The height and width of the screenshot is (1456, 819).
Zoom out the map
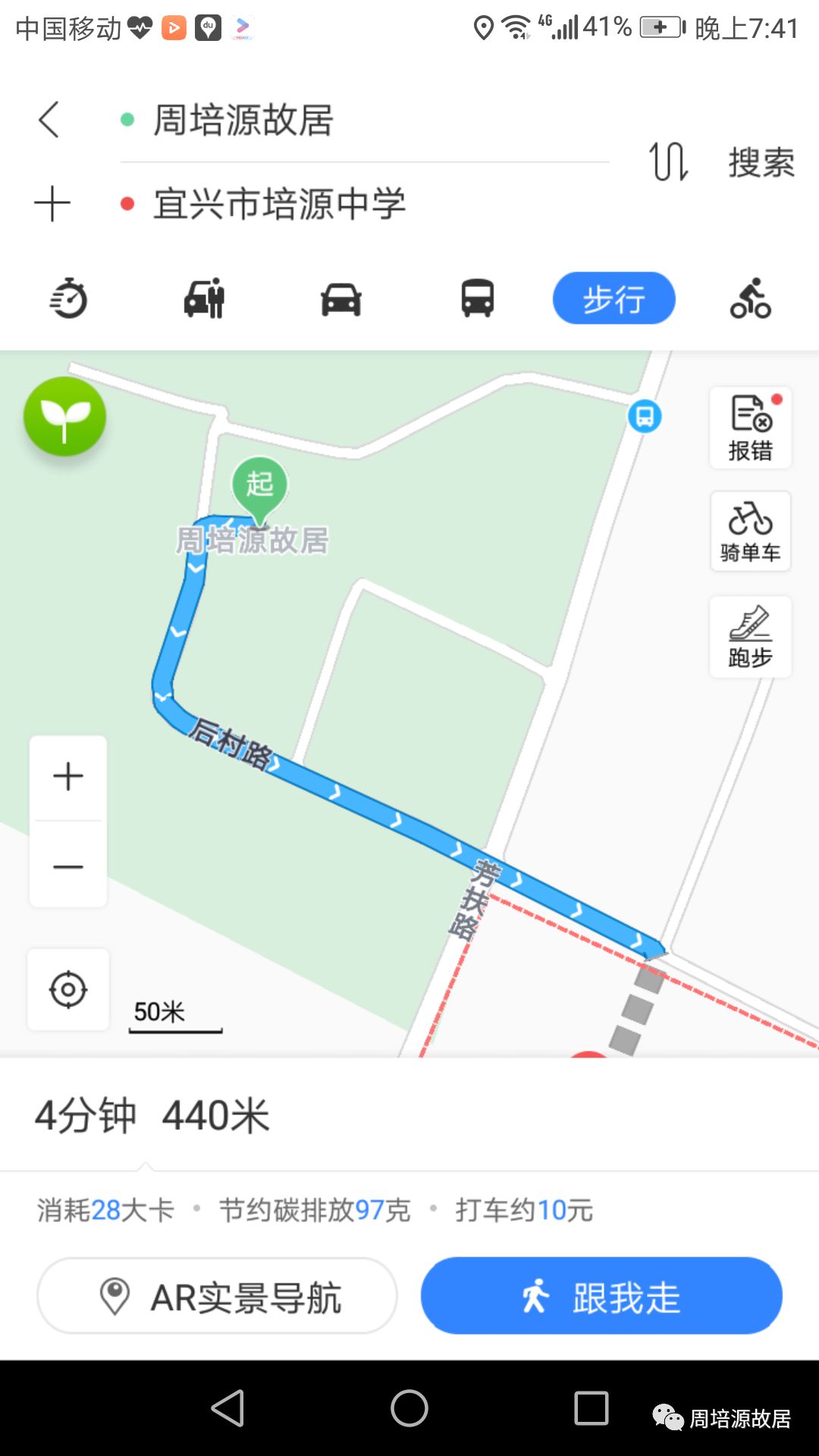tap(68, 865)
